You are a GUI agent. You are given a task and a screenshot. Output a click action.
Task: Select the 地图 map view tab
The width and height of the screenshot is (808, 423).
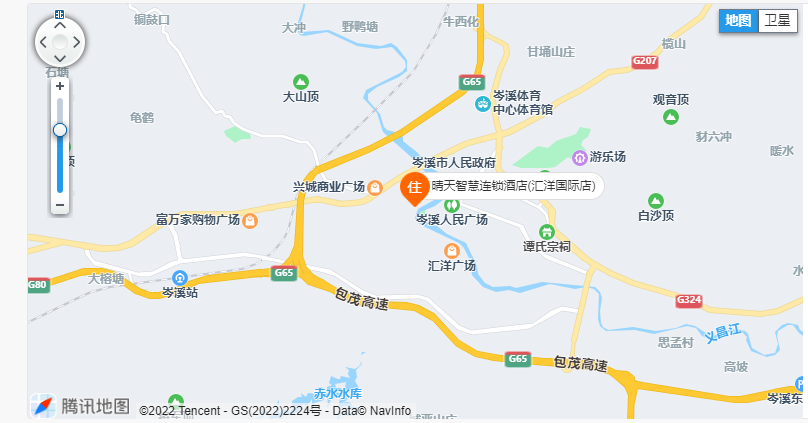(738, 20)
